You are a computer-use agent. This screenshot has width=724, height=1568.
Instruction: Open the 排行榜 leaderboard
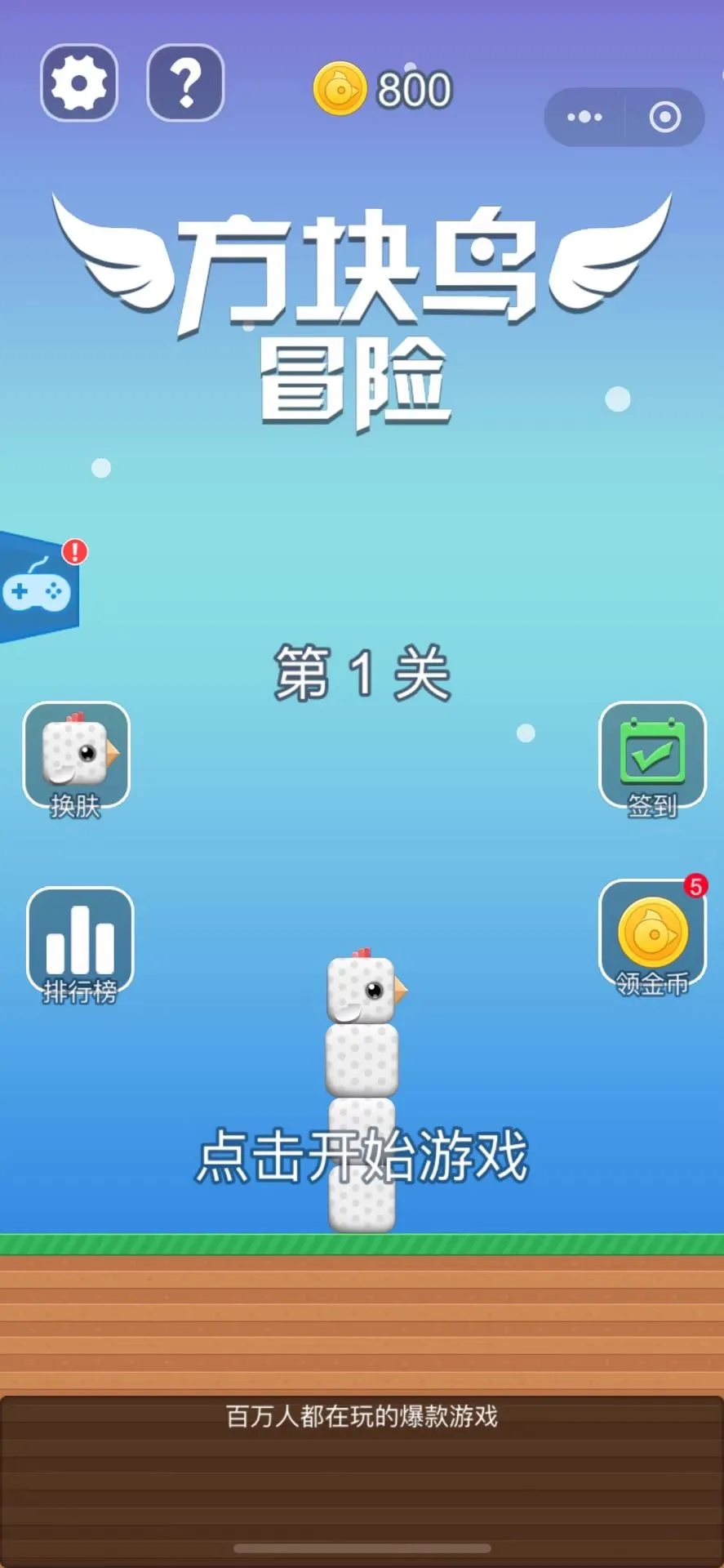80,943
